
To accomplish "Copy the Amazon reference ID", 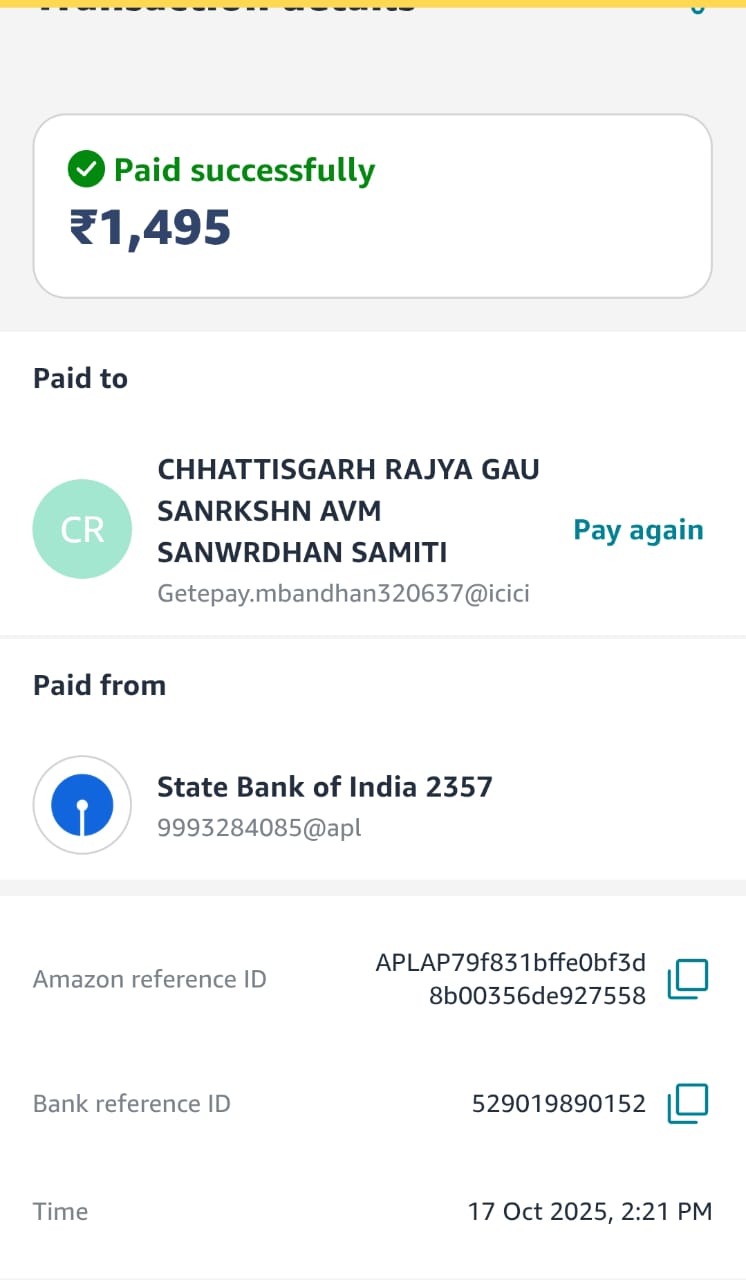I will coord(687,979).
